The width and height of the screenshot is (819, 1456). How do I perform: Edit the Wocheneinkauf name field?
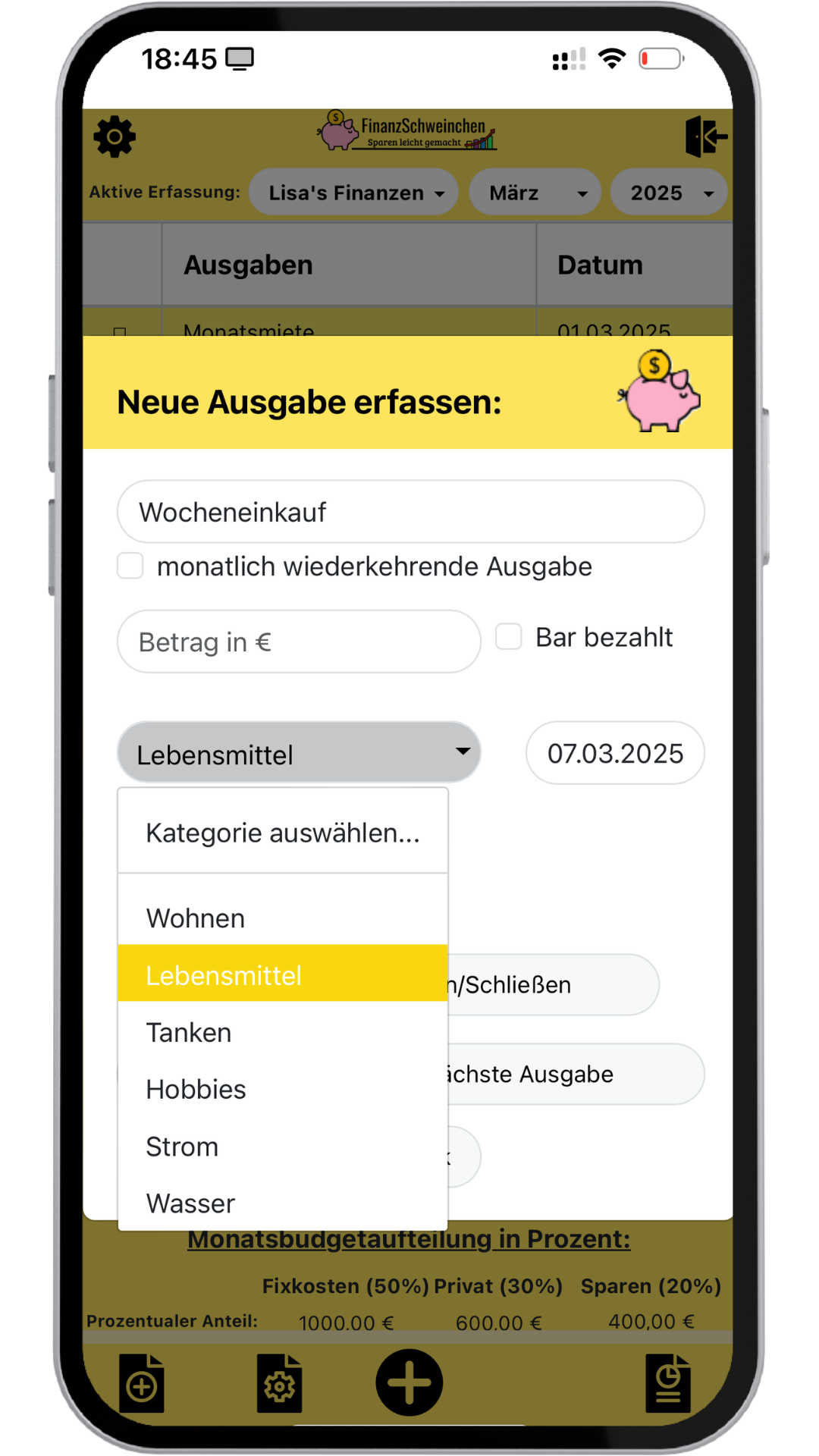(x=410, y=512)
